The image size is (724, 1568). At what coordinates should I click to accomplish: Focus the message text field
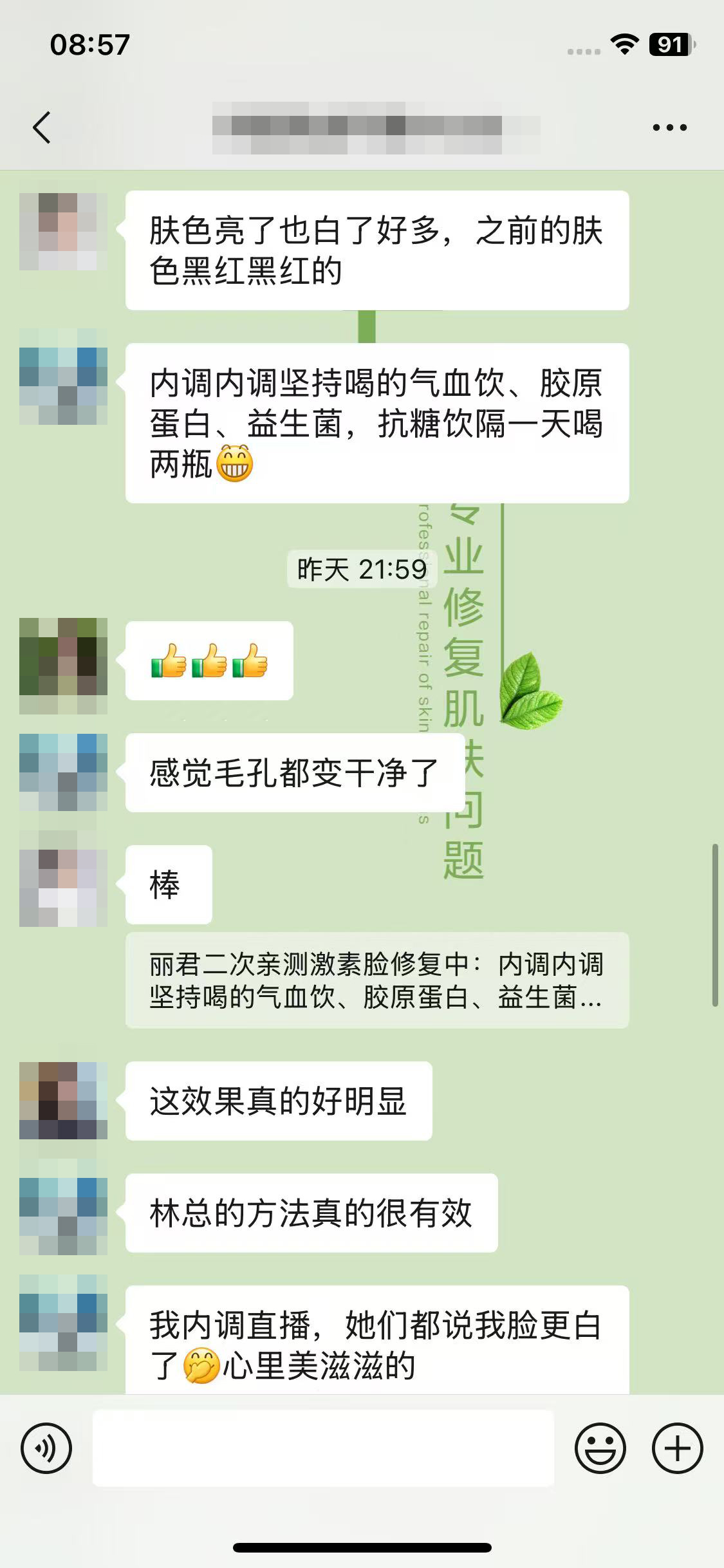pos(323,1448)
